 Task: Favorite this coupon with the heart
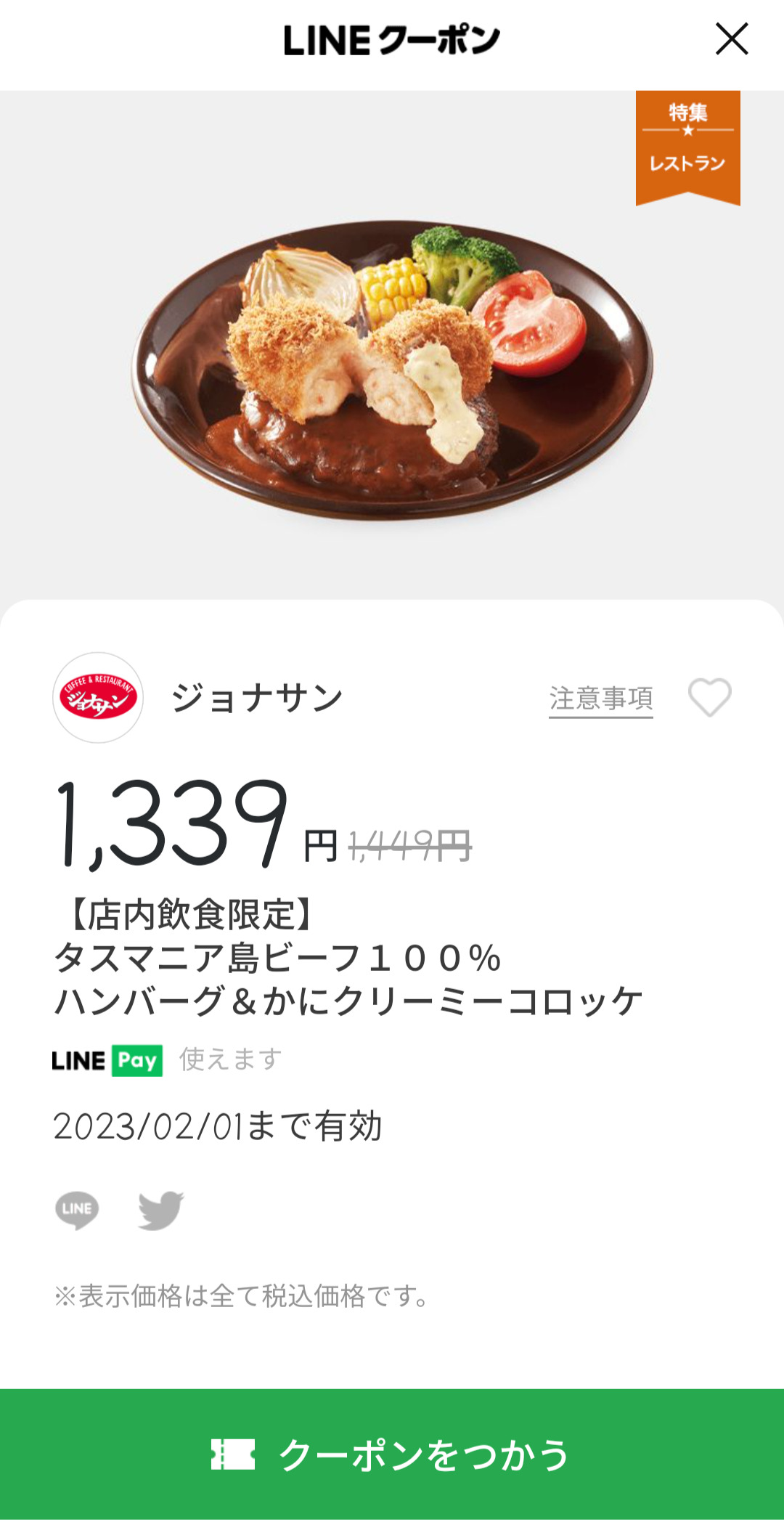click(x=709, y=698)
